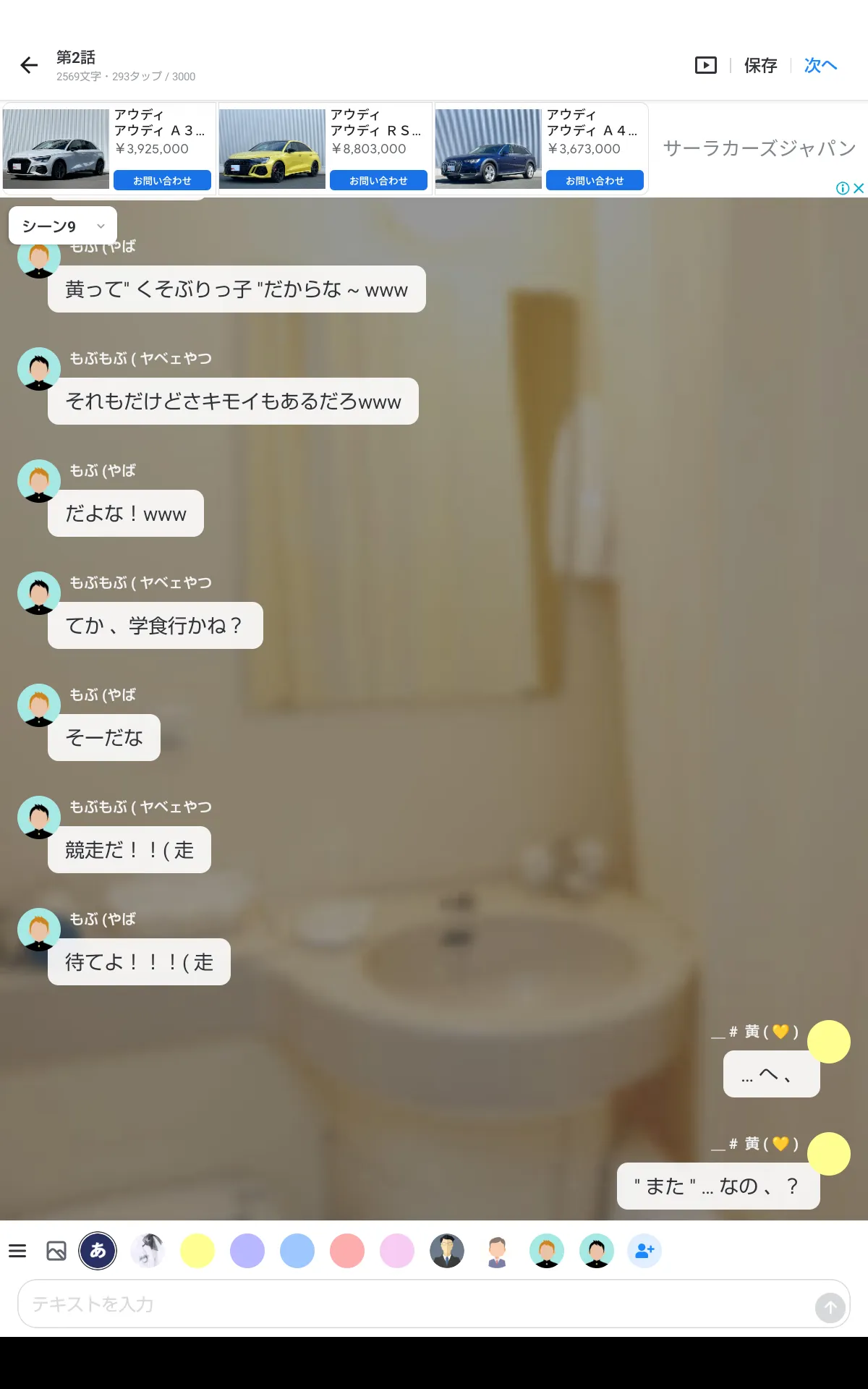Select the blue circle character
Screen dimensions: 868x1389
pyautogui.click(x=297, y=1251)
